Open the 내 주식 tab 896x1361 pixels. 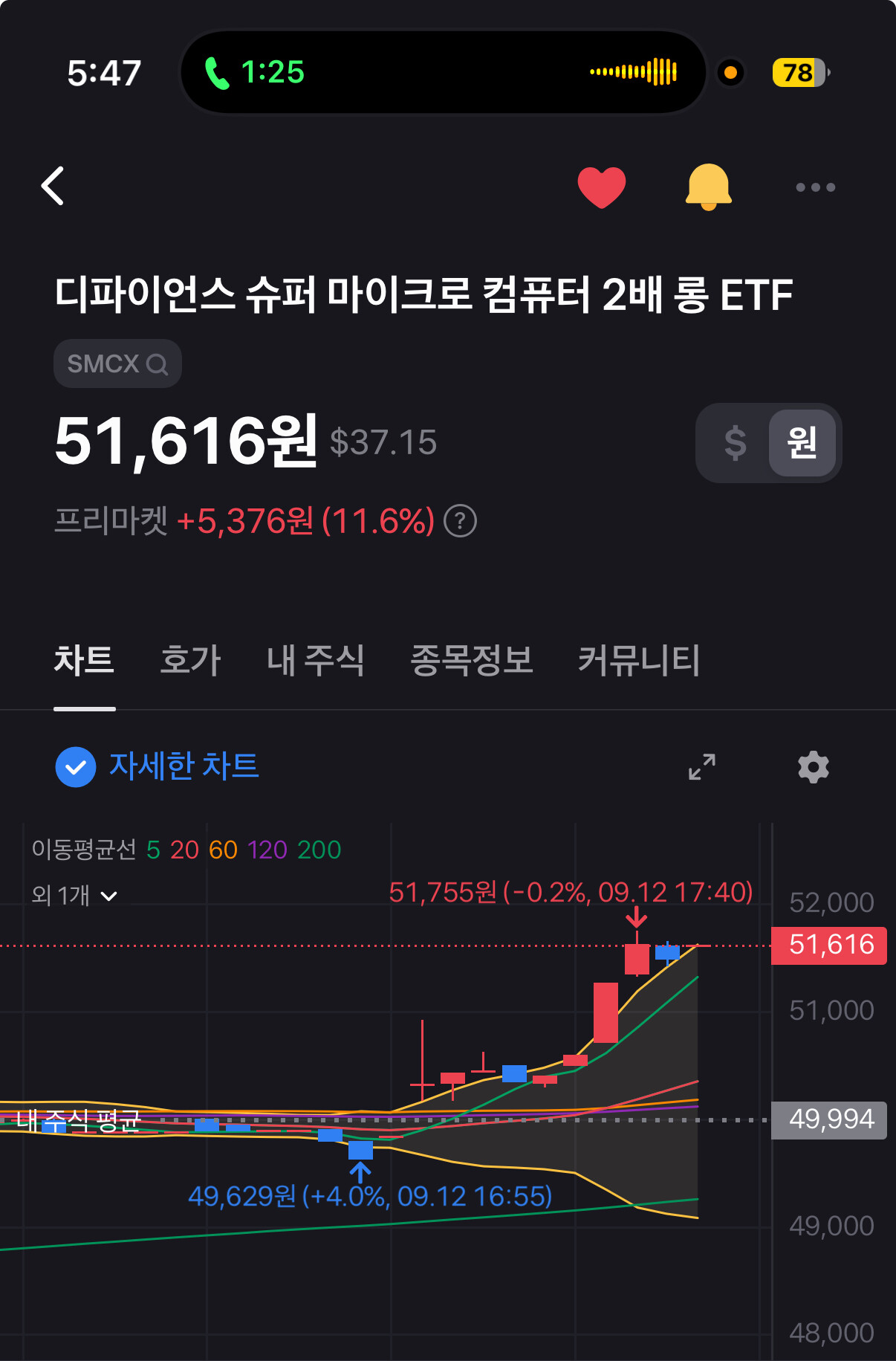coord(315,660)
